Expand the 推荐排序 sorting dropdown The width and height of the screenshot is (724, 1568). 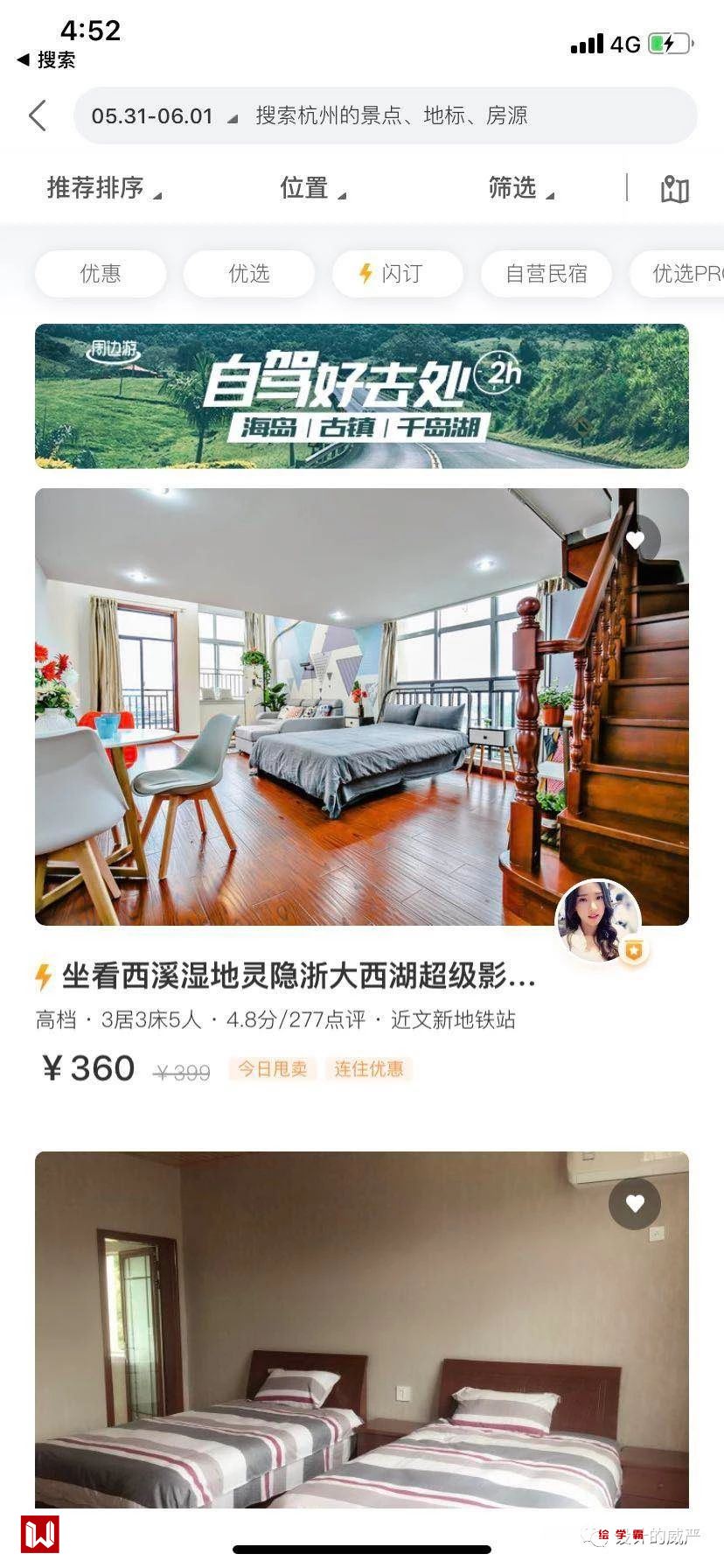(103, 188)
